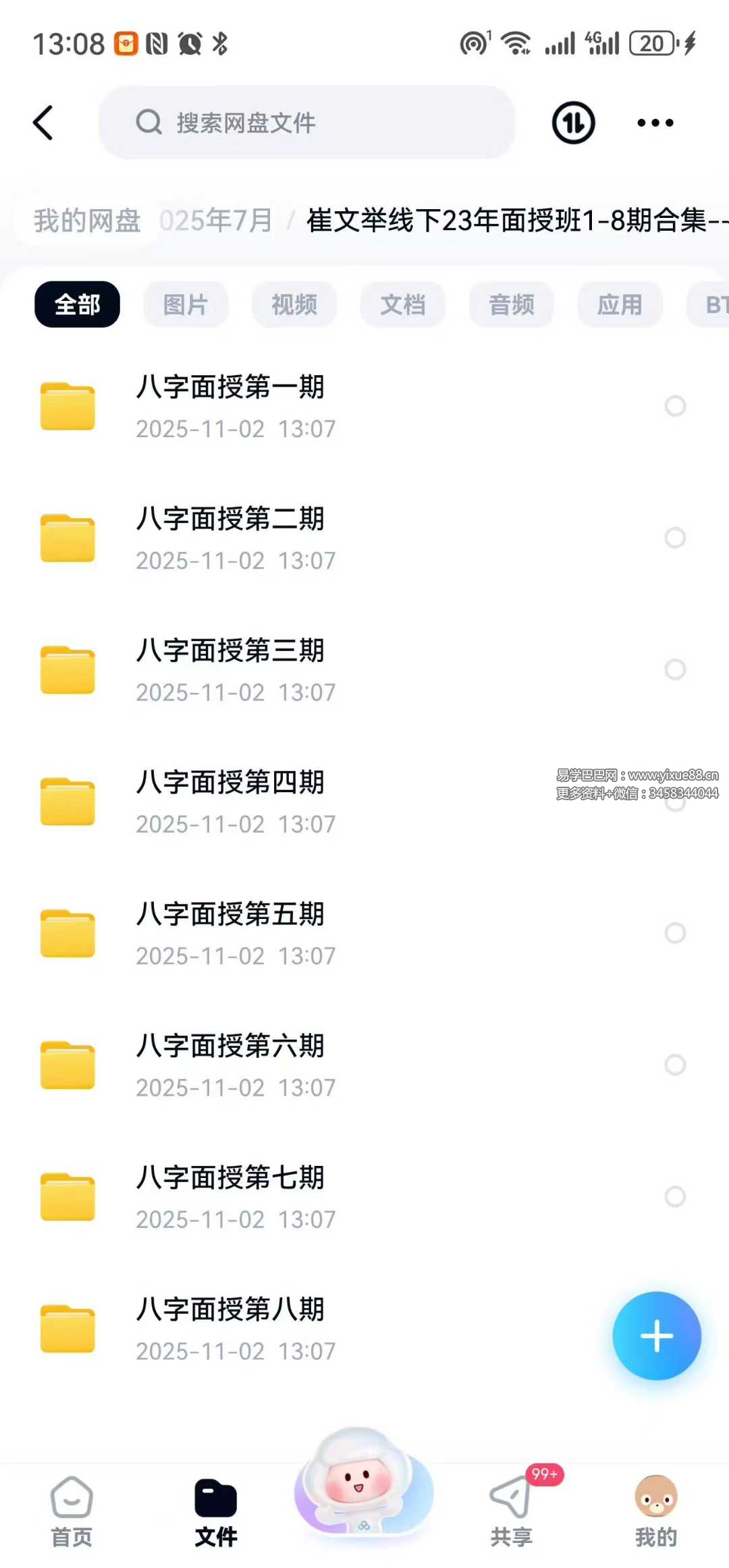729x1568 pixels.
Task: Select the 视频 filter chip
Action: pos(294,304)
